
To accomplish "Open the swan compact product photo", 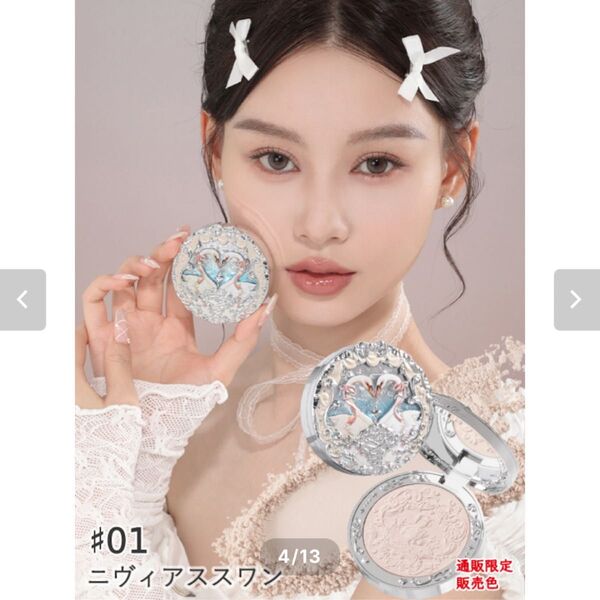I will [300, 300].
